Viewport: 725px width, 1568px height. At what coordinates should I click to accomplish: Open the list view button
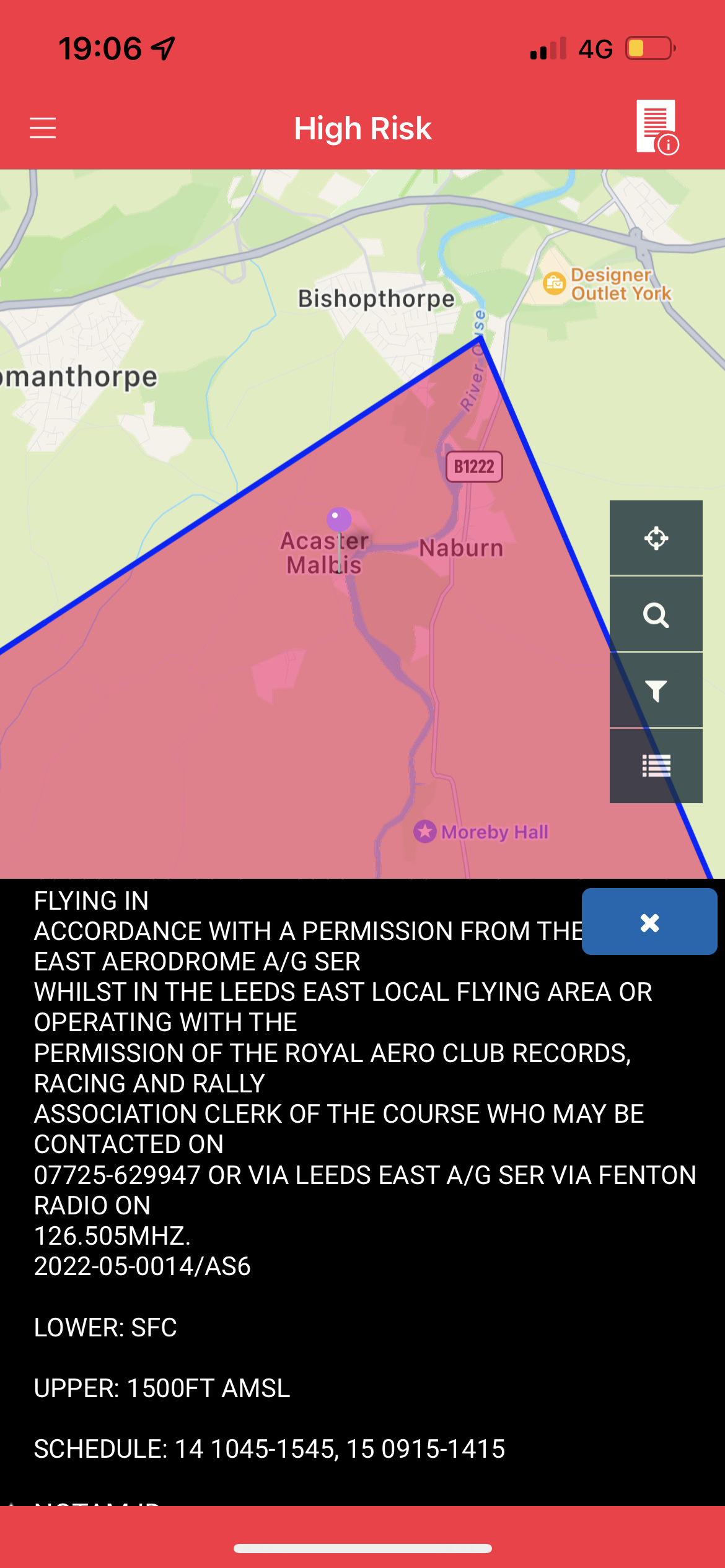(x=656, y=766)
